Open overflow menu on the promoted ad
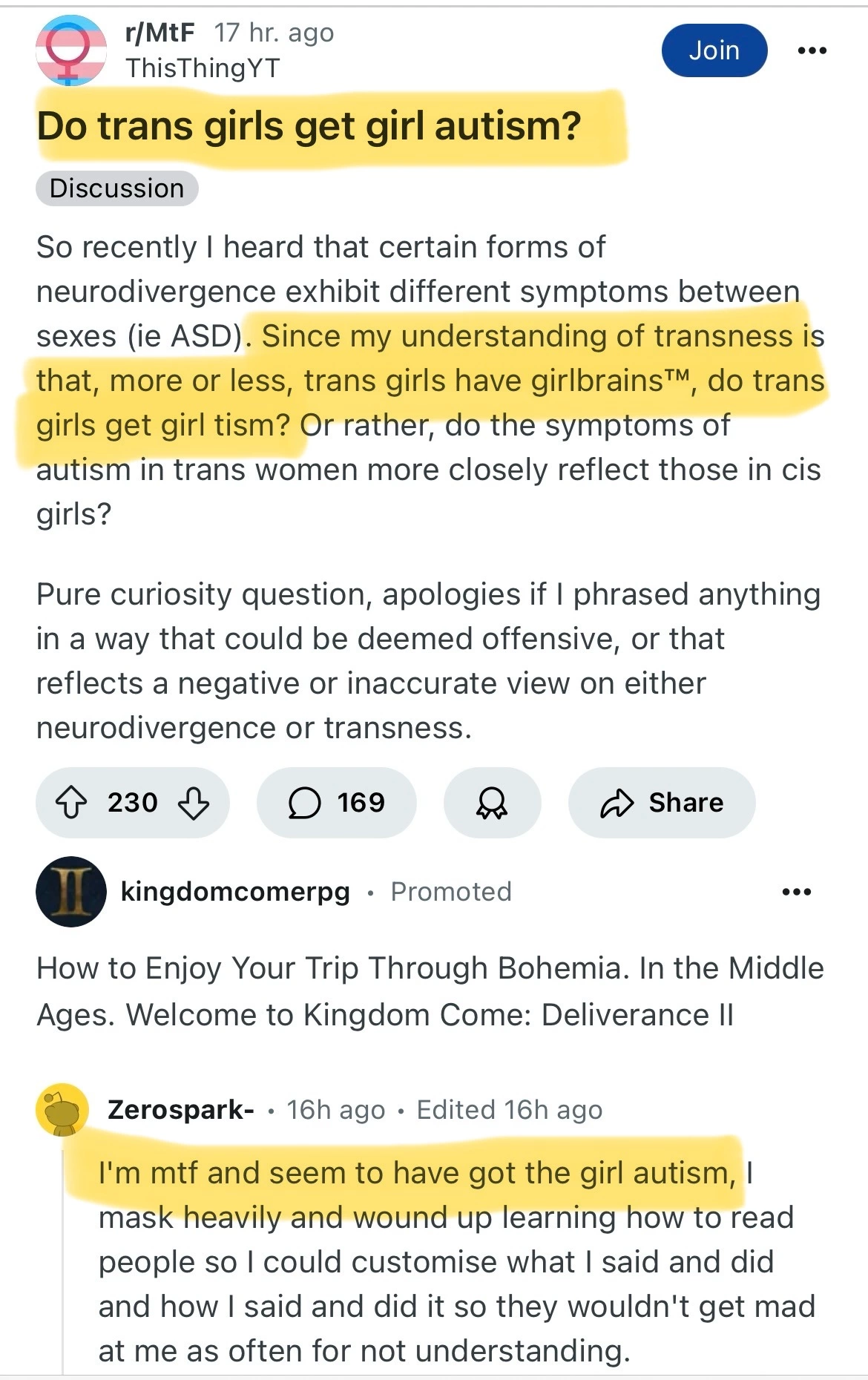The image size is (868, 1380). (797, 891)
